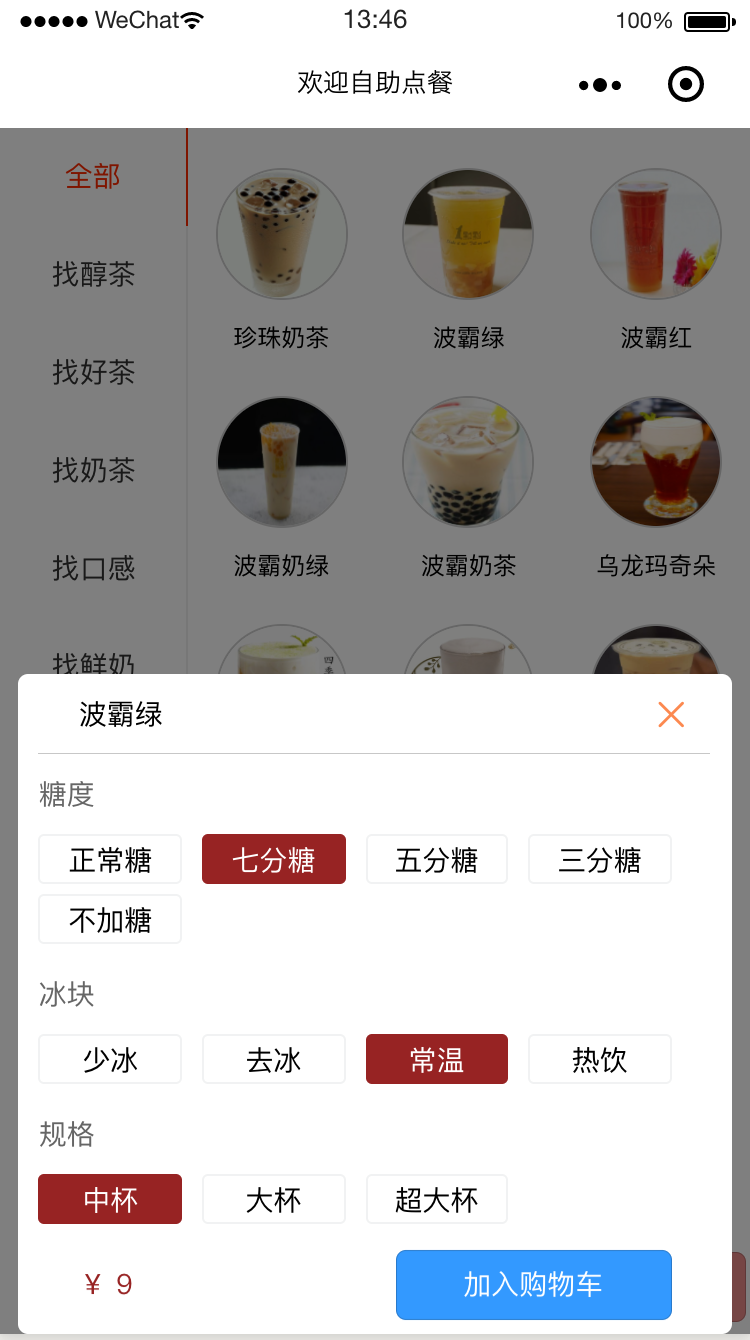
Task: Select 正常糖 sugar option
Action: pos(110,859)
